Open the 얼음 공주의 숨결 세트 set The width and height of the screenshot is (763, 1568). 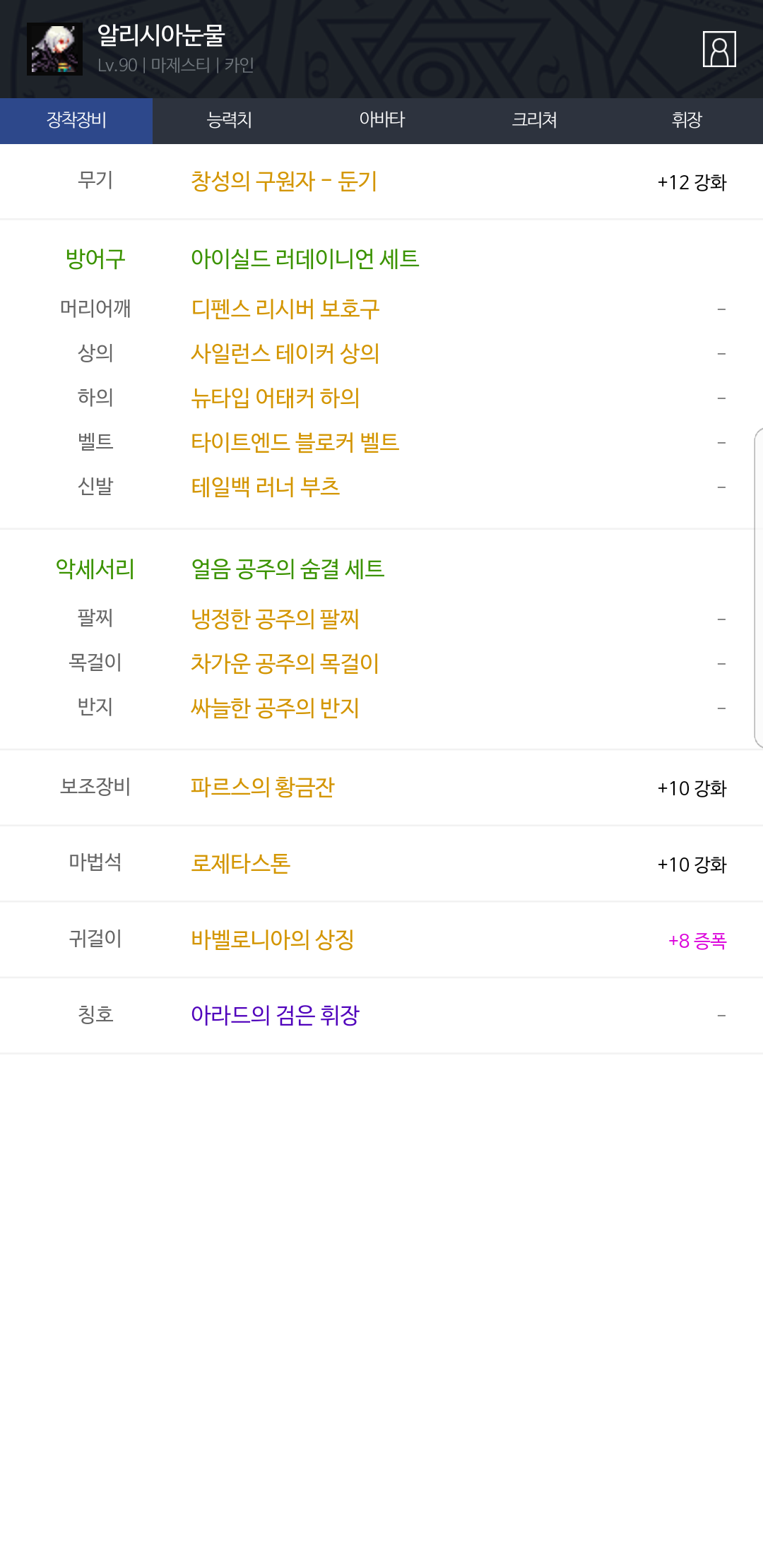point(288,569)
